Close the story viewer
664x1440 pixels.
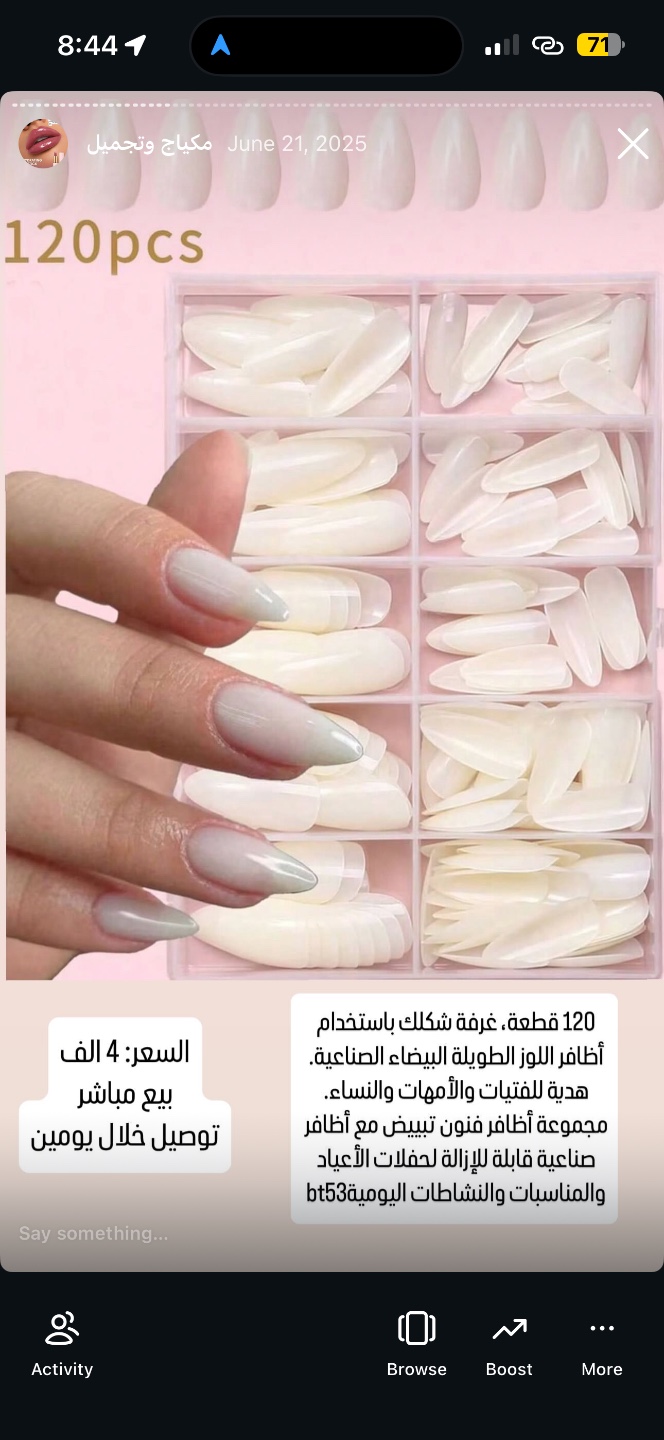point(632,144)
